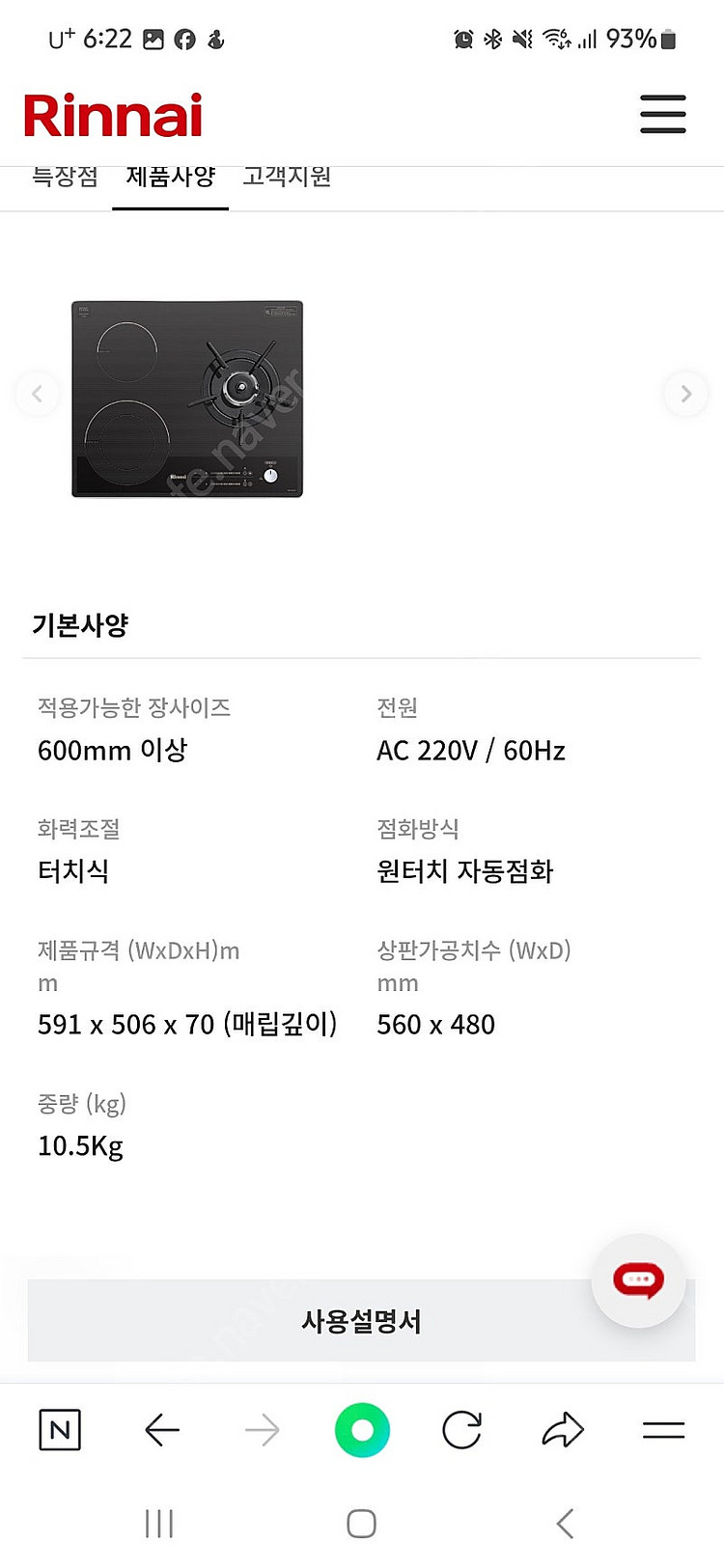Tap the Naver N icon in the browser toolbar
This screenshot has height=1568, width=724.
pos(59,1431)
